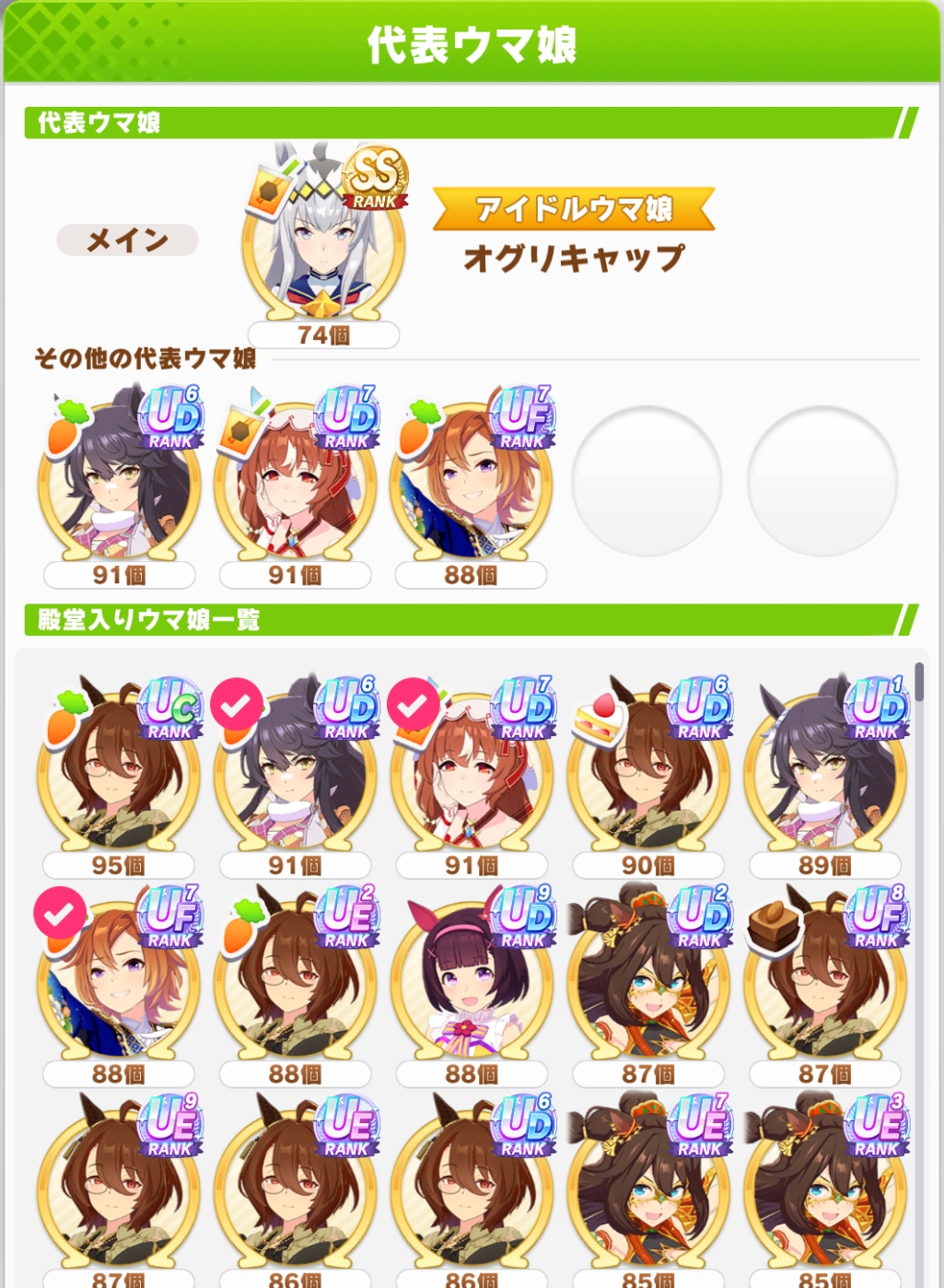Select the 87個 UF8 character with chocolate icon
Screen dimensions: 944x1288
click(x=824, y=982)
